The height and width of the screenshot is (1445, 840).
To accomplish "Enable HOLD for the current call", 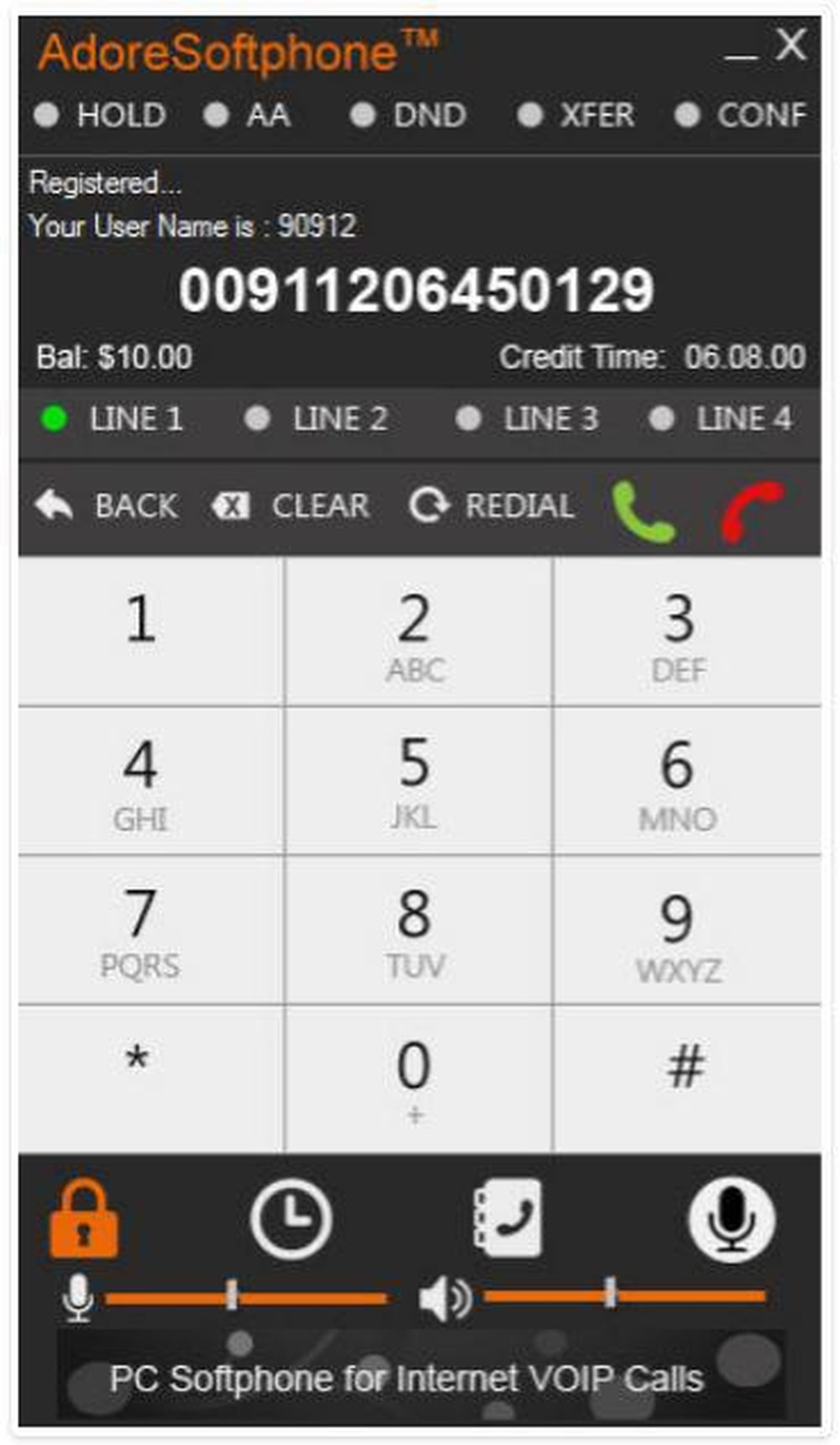I will pos(103,115).
